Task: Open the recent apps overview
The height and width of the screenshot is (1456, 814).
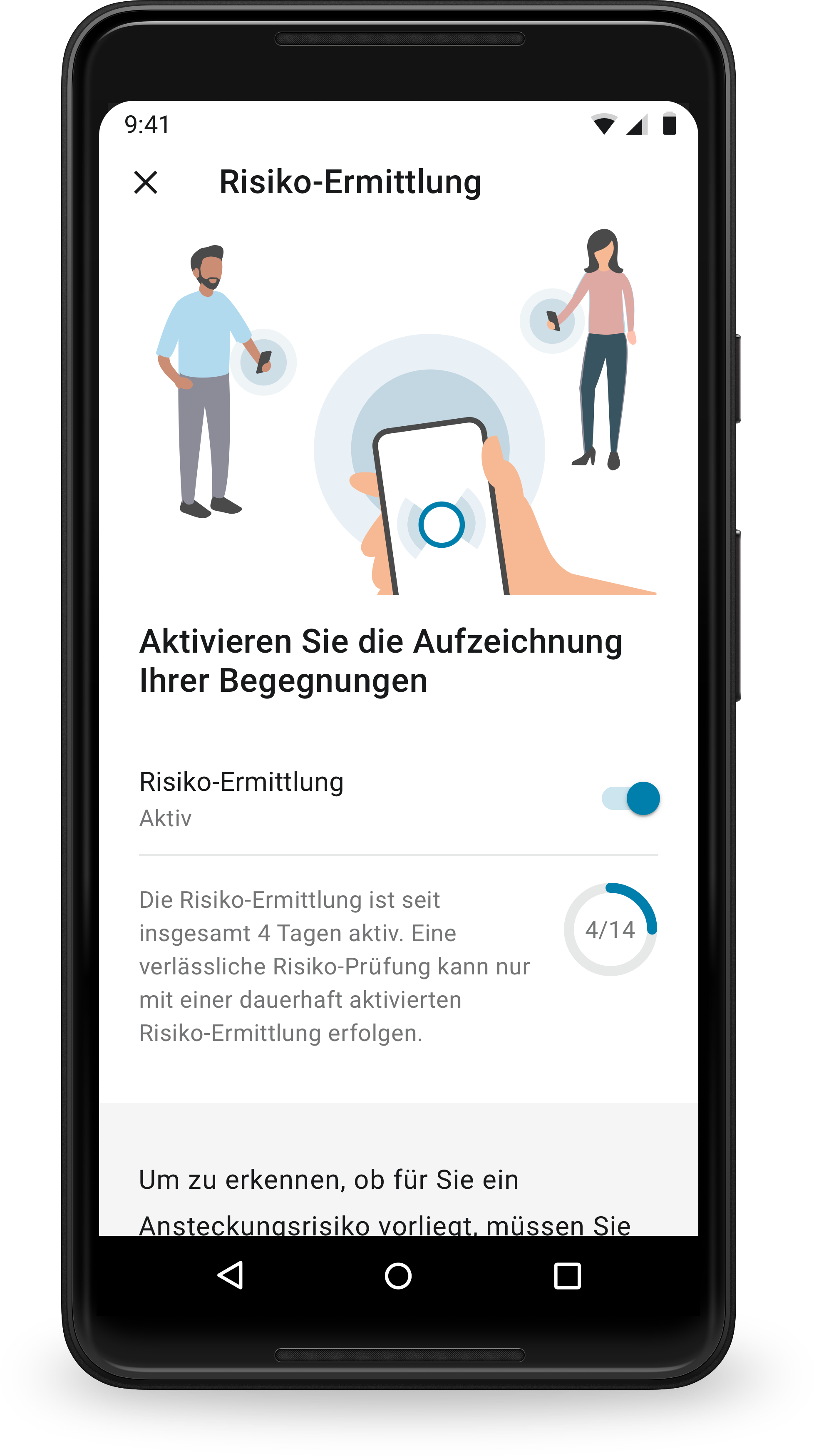Action: click(567, 1276)
